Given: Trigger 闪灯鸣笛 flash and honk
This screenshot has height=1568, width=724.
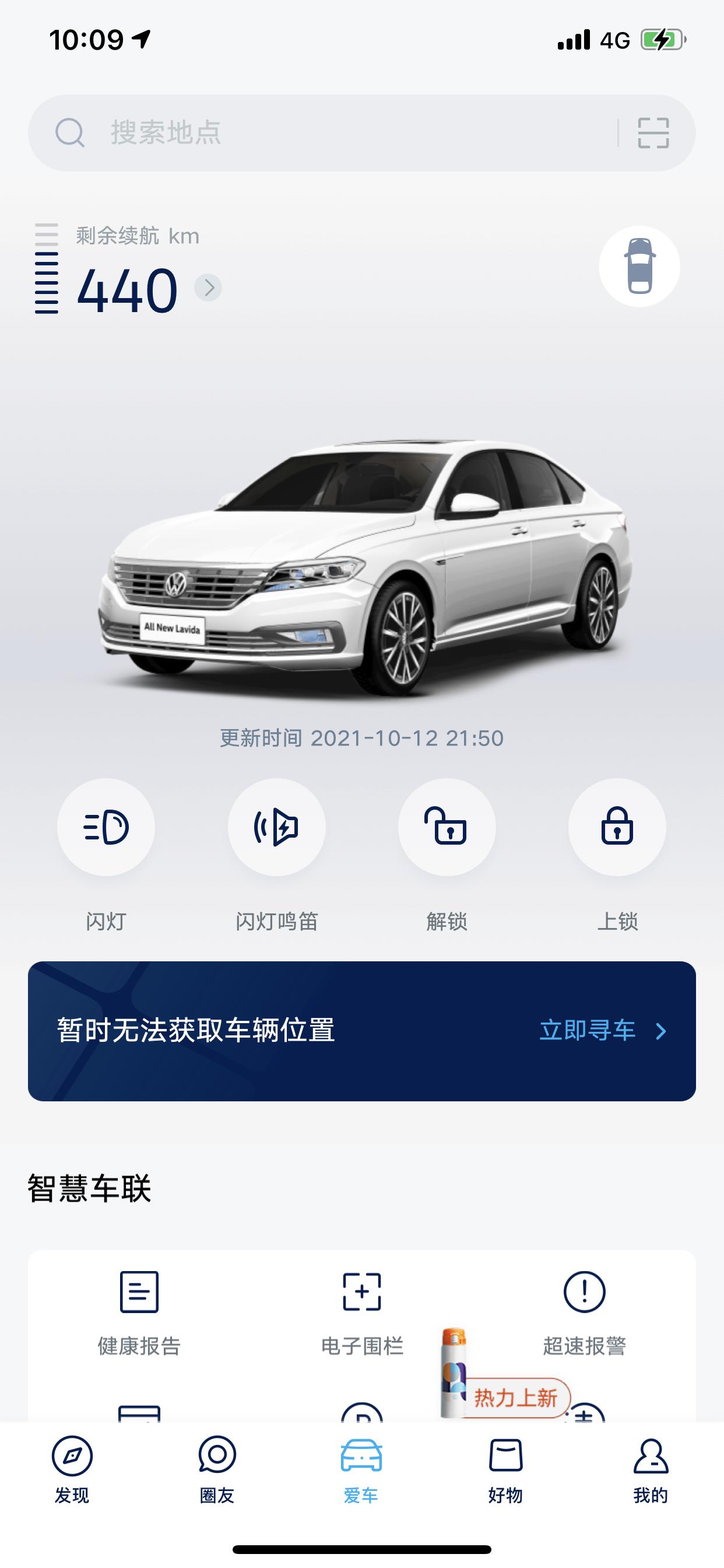Looking at the screenshot, I should point(276,827).
